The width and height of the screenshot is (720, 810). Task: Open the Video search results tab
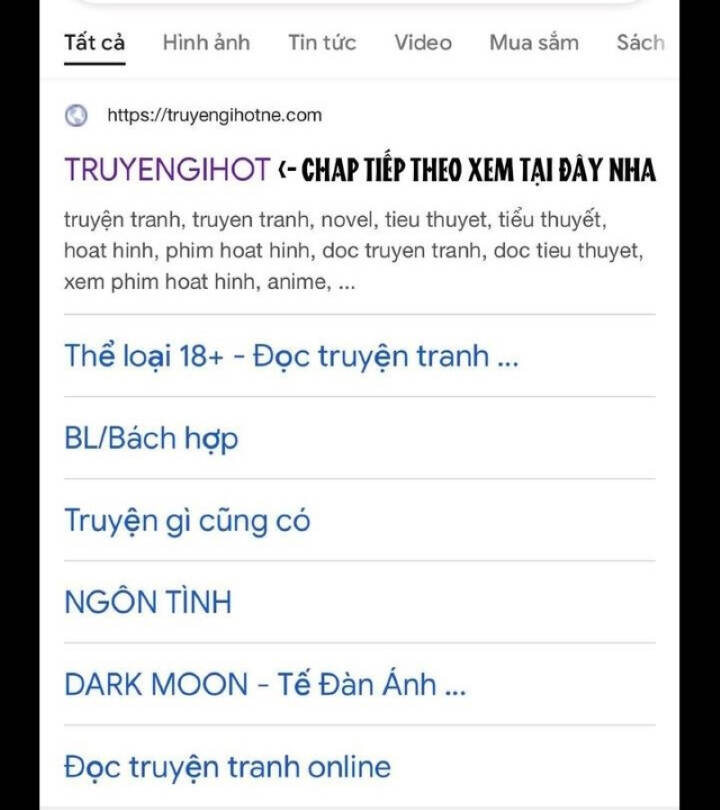pos(422,43)
